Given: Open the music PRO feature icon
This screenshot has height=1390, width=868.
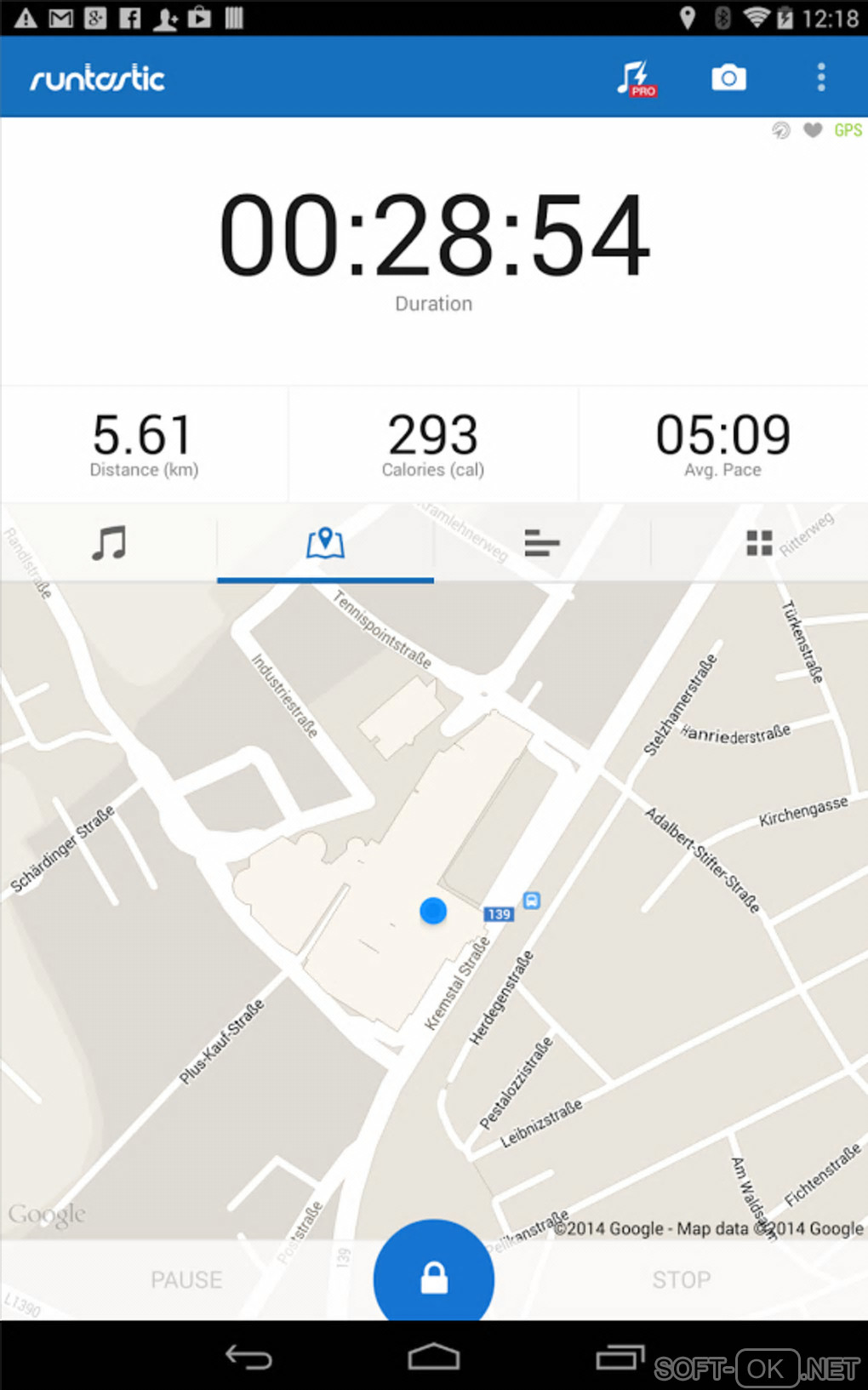Looking at the screenshot, I should (636, 78).
